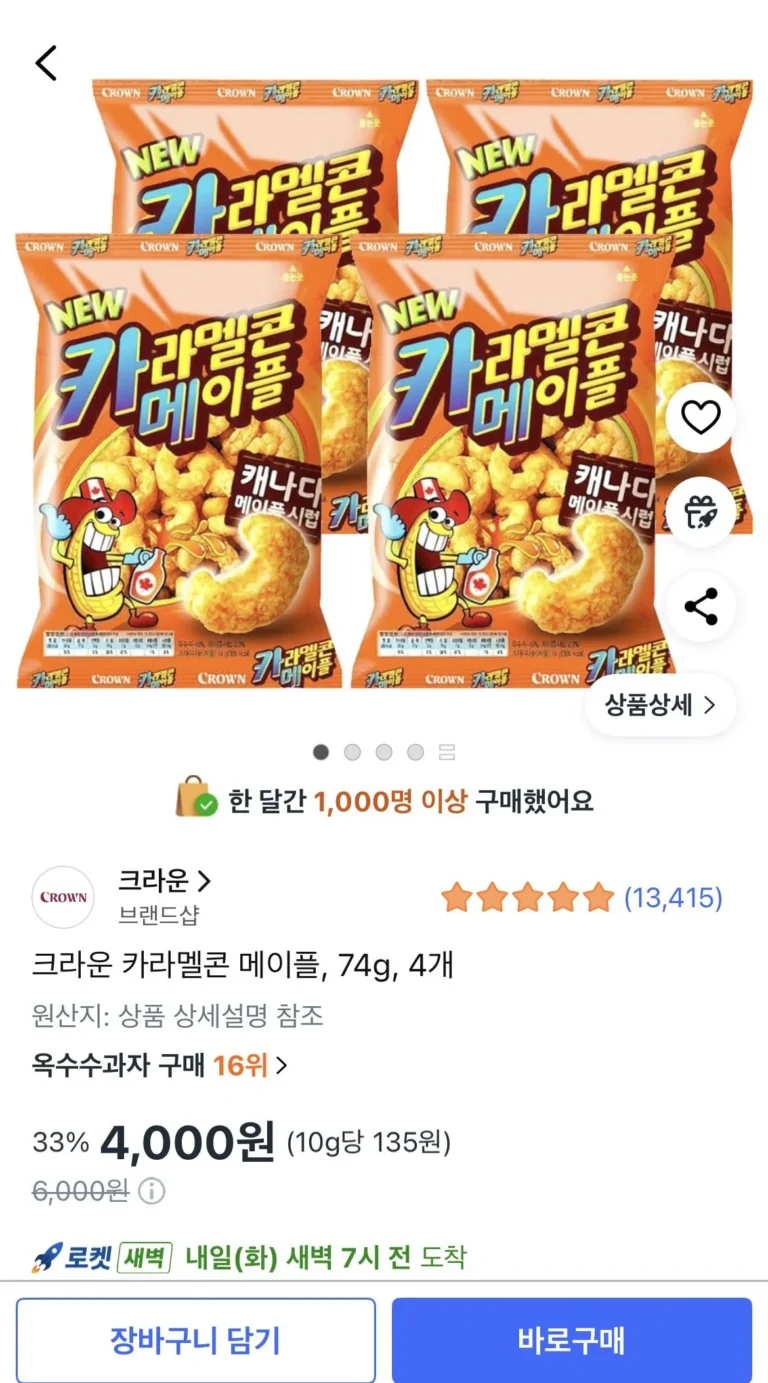The image size is (768, 1383).
Task: Add this product to wishlist with heart
Action: 700,417
